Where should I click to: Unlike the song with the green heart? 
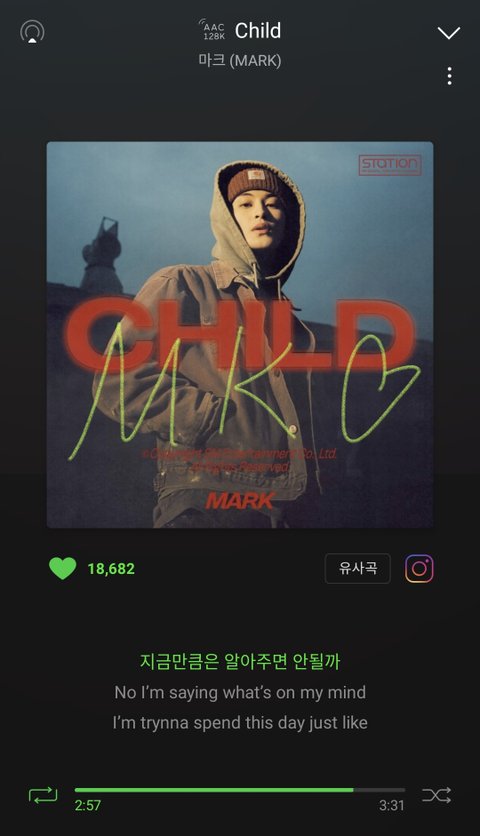[x=62, y=568]
